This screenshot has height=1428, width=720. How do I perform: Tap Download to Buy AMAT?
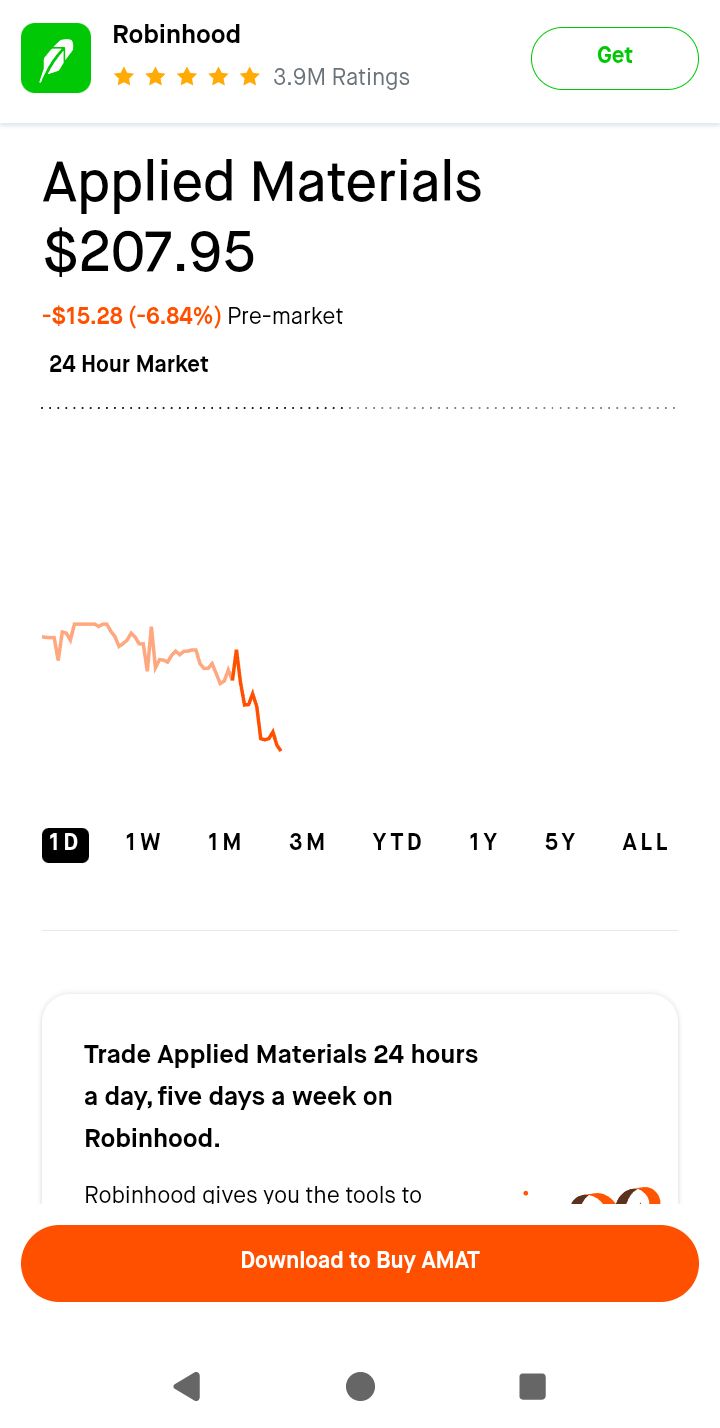(x=360, y=1262)
